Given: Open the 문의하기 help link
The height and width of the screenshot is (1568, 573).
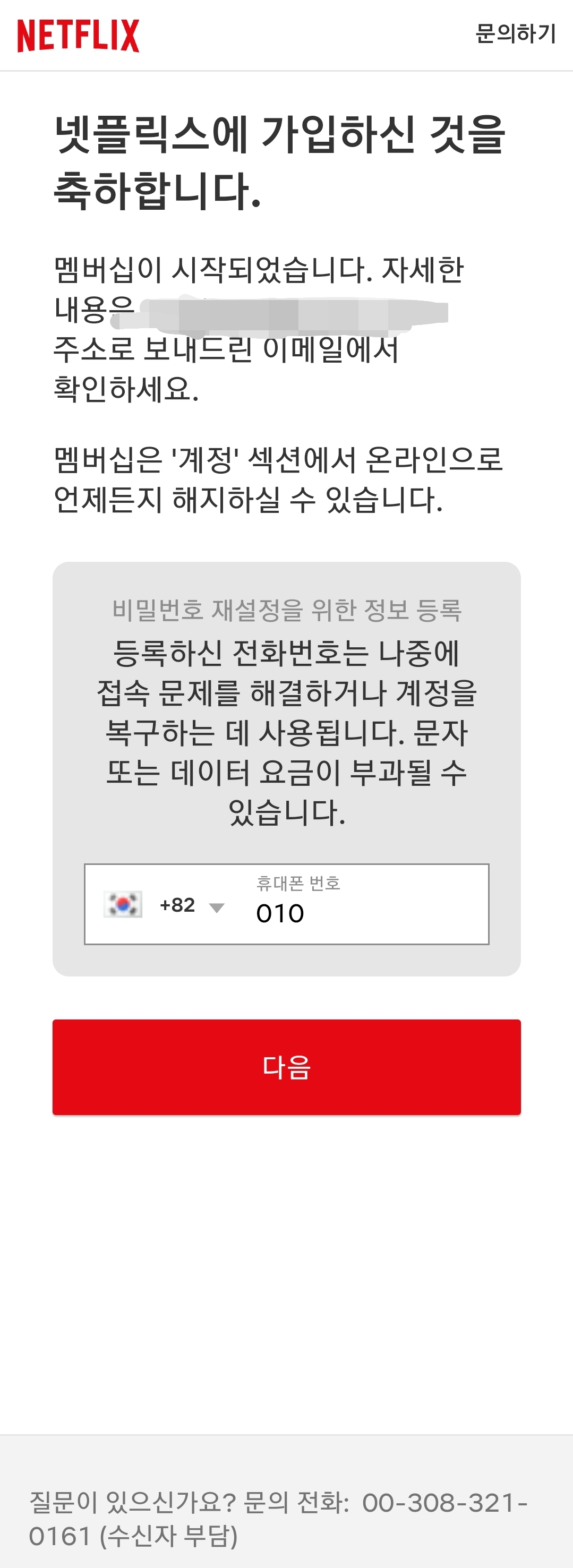Looking at the screenshot, I should coord(515,35).
